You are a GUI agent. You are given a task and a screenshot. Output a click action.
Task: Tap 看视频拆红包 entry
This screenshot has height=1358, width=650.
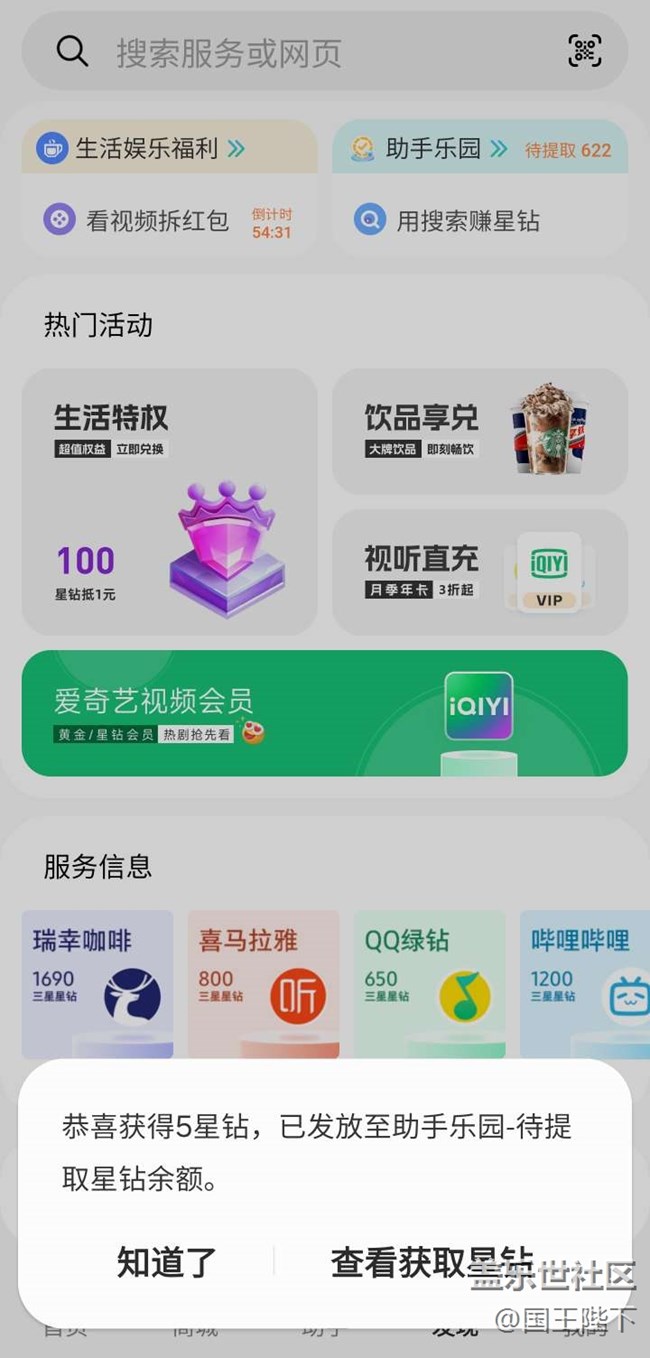(157, 220)
